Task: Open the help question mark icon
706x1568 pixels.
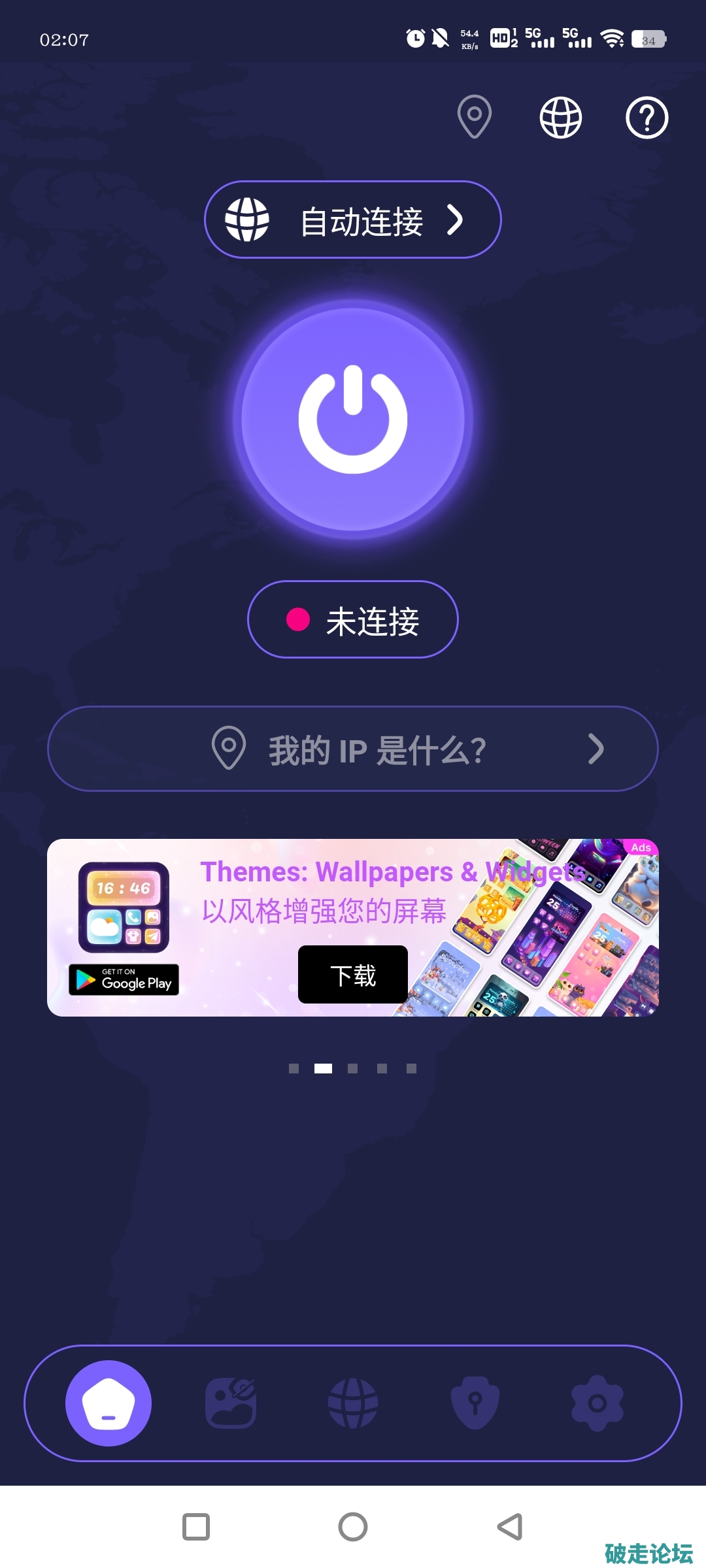Action: [x=647, y=118]
